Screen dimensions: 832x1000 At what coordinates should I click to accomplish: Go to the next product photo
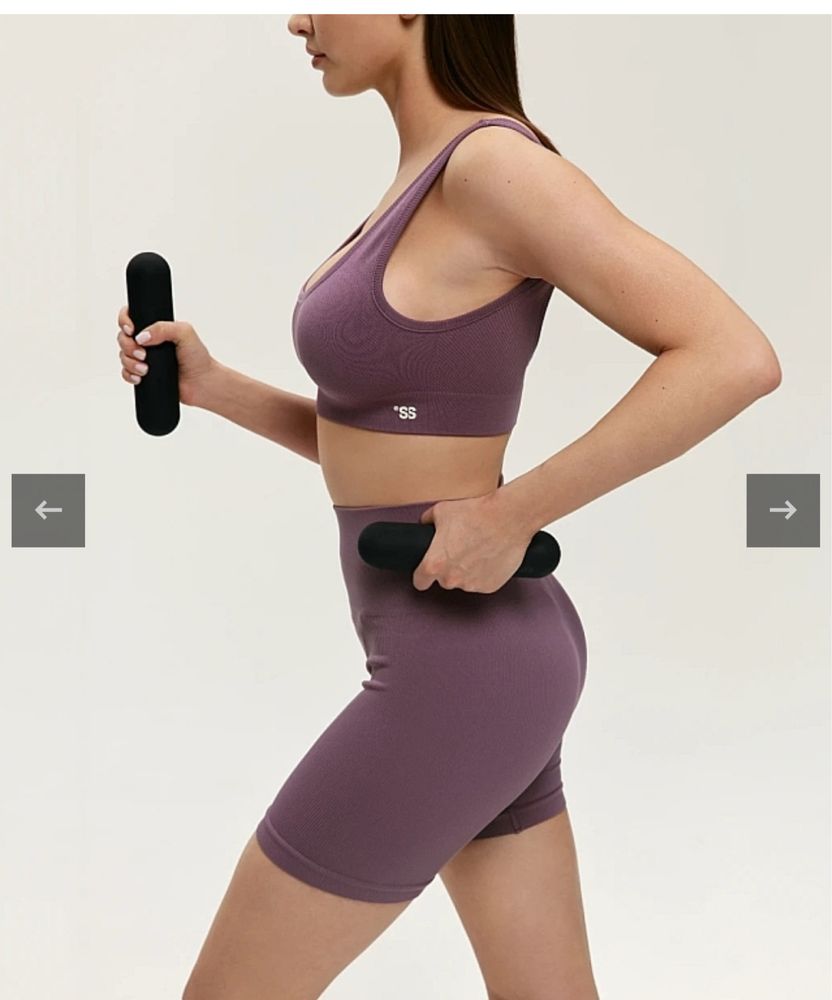tap(783, 510)
